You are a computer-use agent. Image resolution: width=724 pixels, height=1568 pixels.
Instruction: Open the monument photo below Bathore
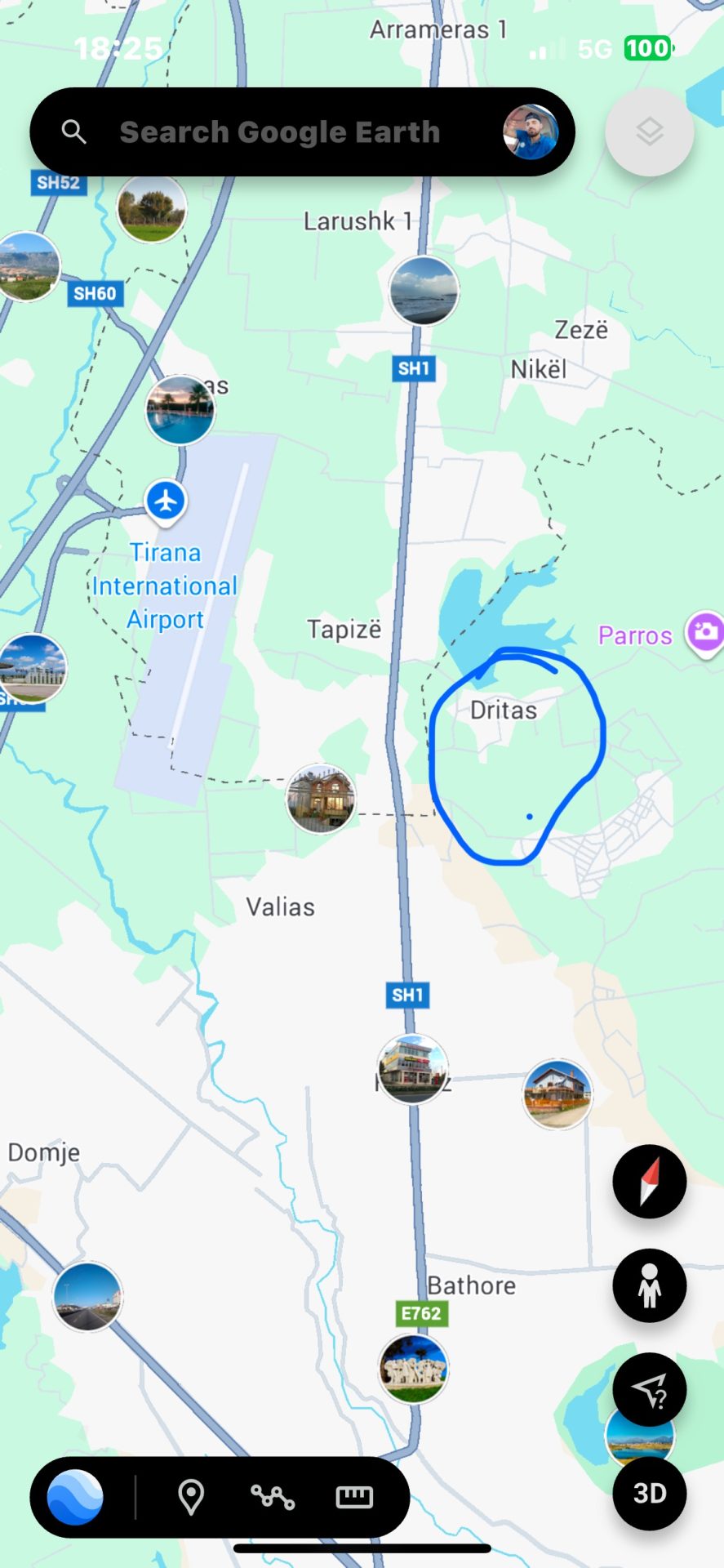point(413,1369)
